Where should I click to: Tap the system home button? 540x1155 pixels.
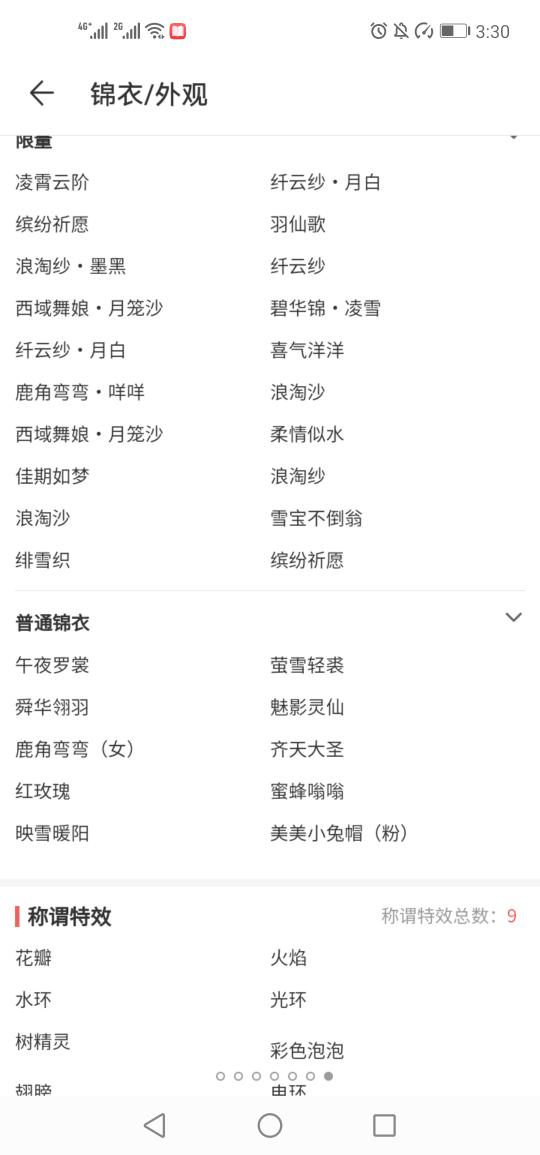270,1125
